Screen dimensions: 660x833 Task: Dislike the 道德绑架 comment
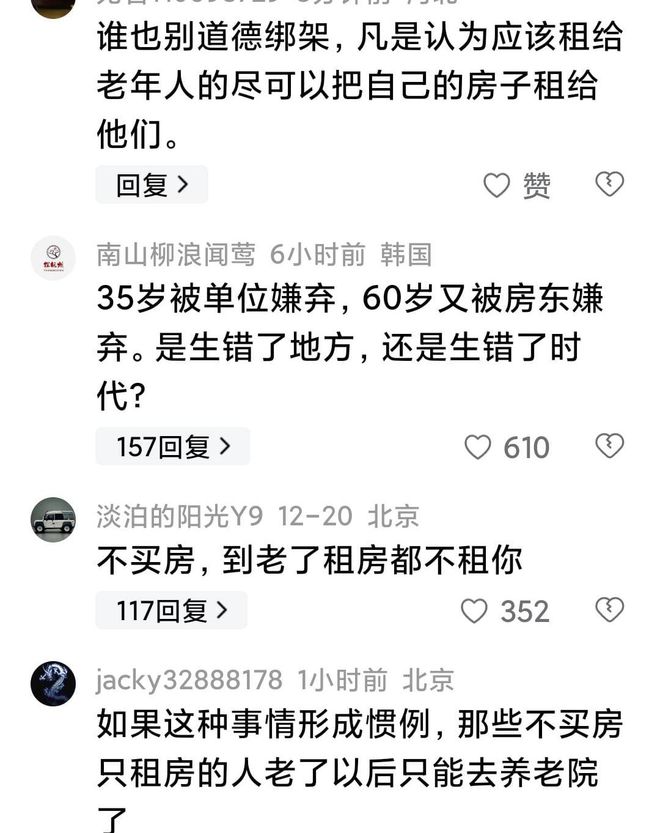(609, 184)
